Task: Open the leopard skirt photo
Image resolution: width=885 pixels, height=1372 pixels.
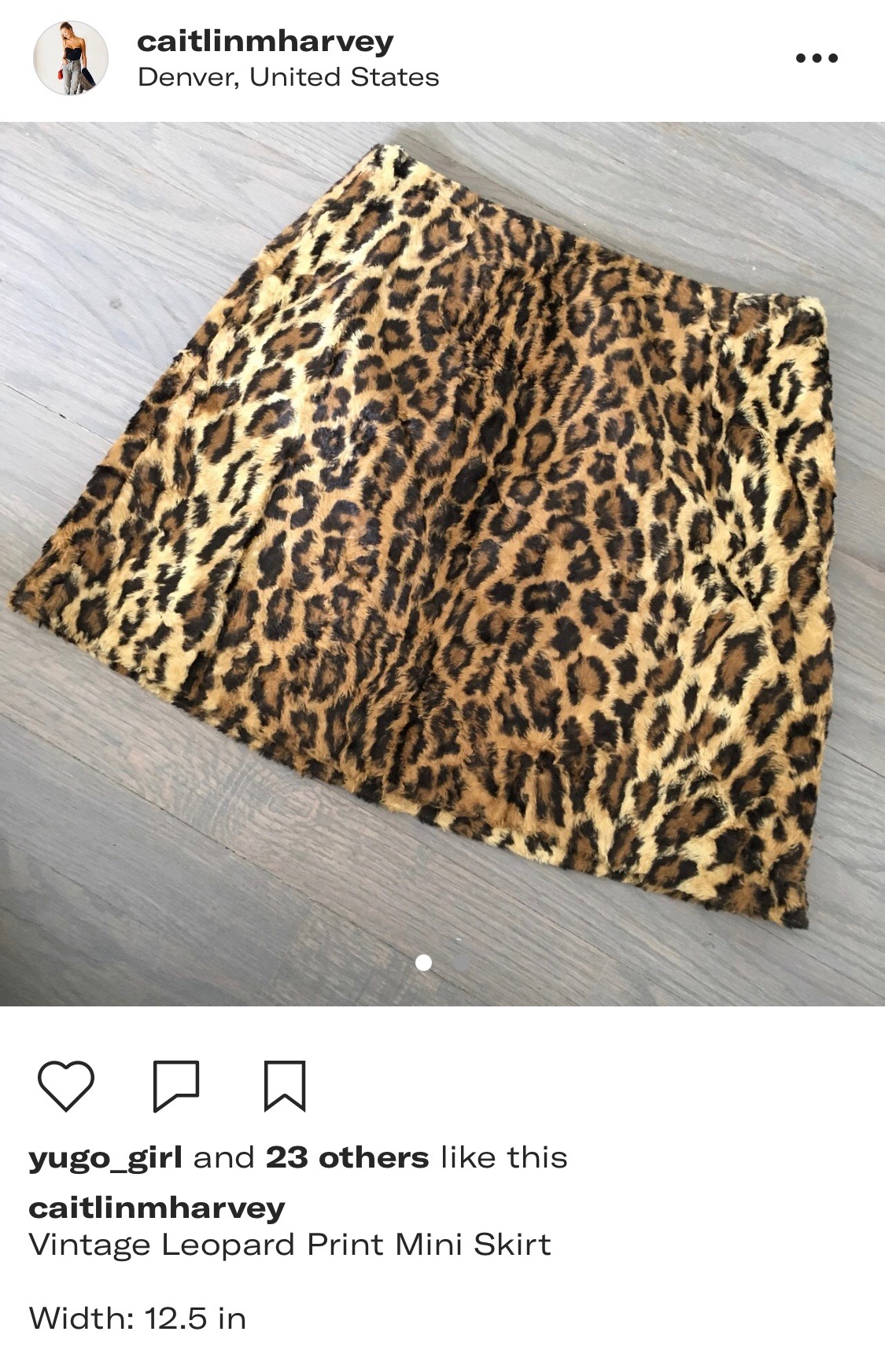Action: [x=442, y=550]
